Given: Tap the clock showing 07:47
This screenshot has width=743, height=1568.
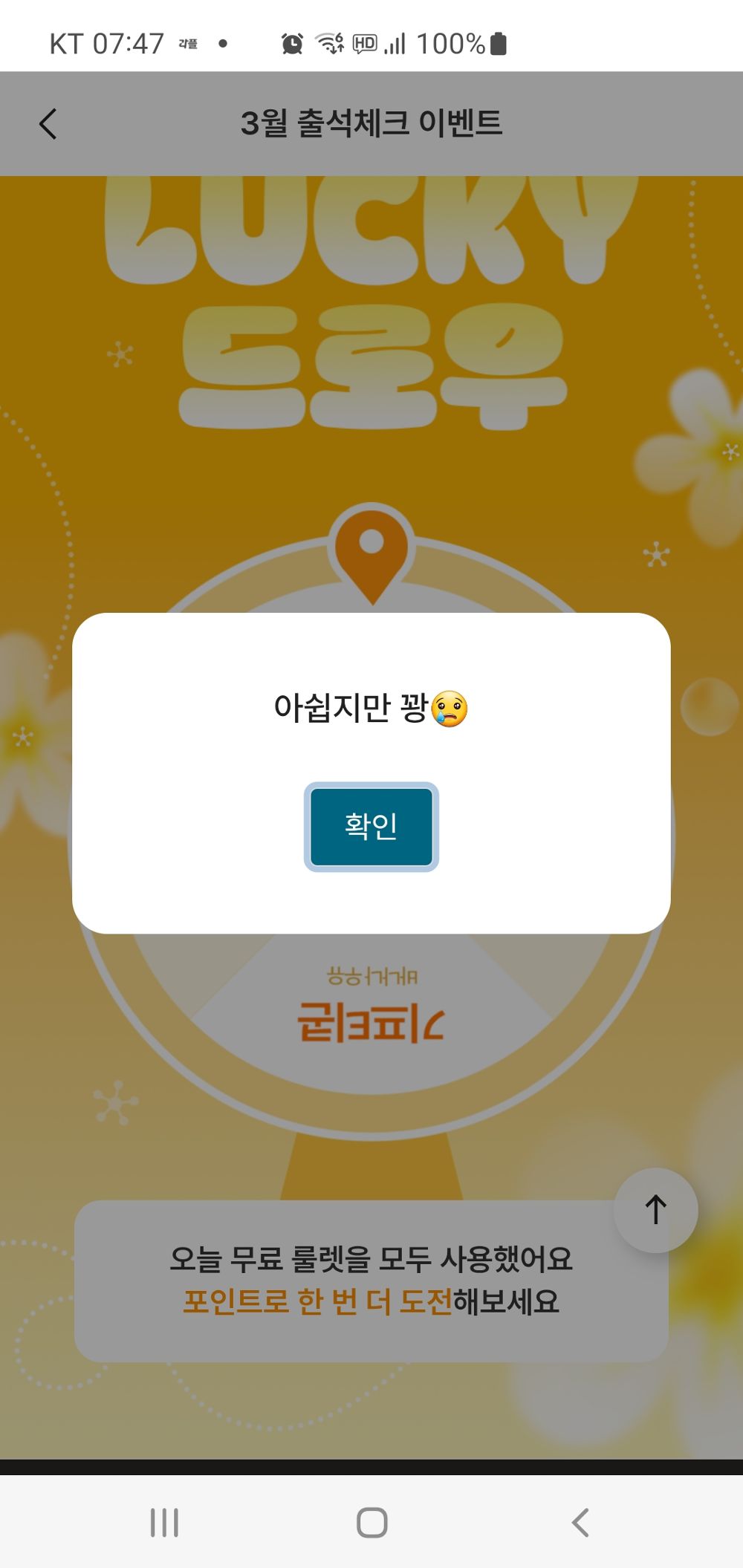Looking at the screenshot, I should coord(128,42).
